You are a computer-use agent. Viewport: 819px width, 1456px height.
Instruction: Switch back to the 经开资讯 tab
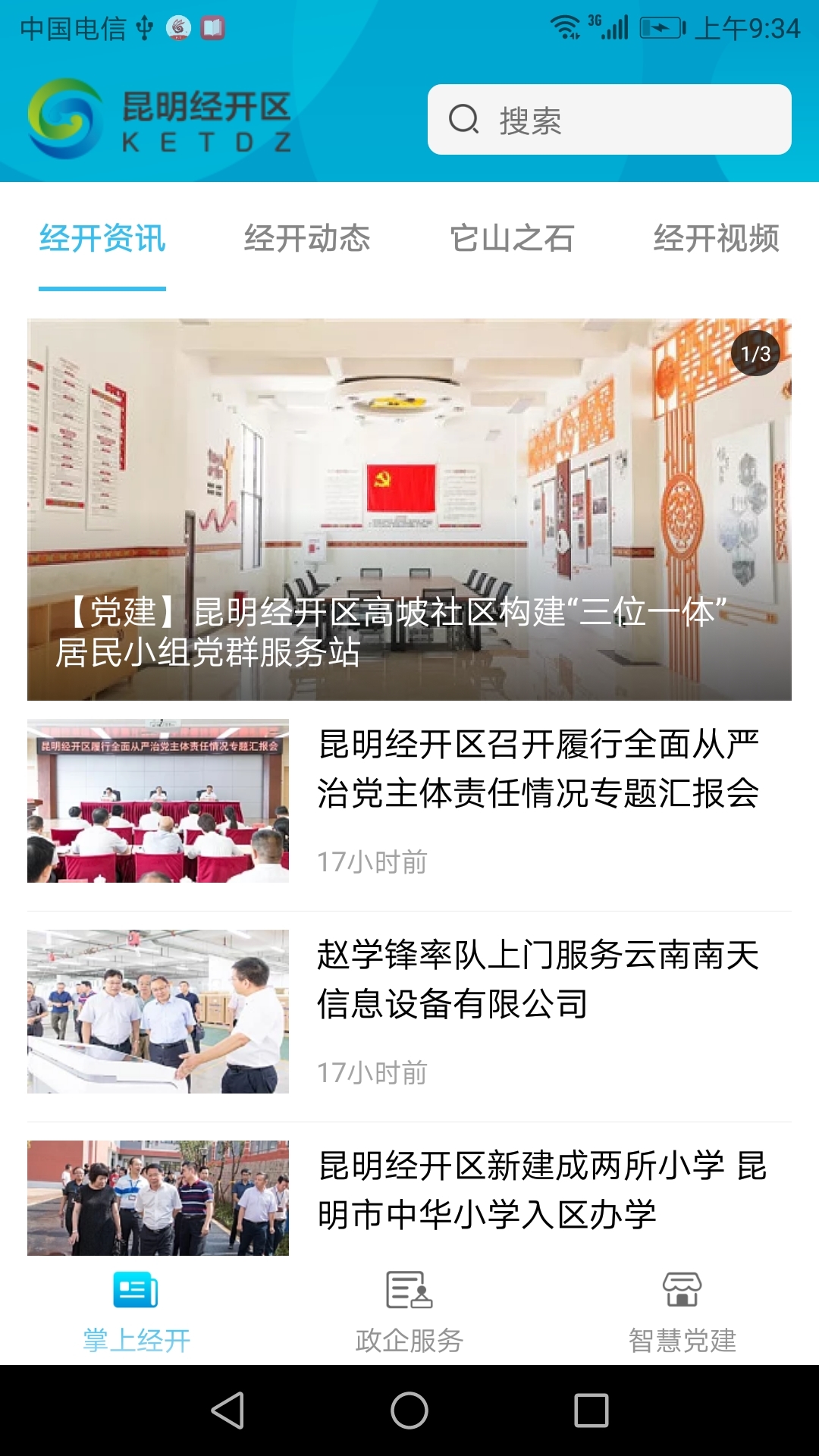(x=102, y=240)
